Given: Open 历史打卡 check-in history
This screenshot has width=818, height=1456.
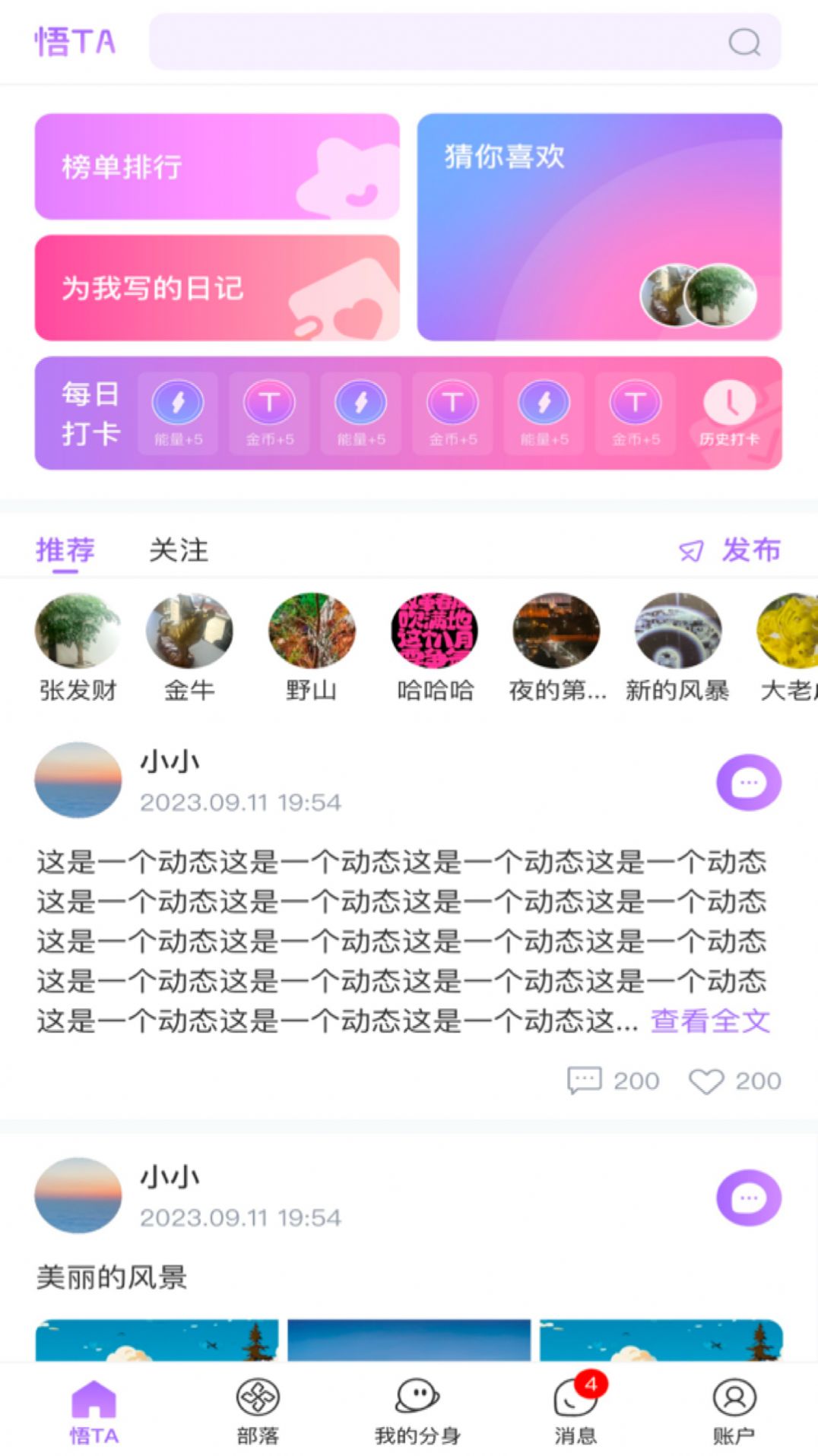Looking at the screenshot, I should (x=729, y=414).
